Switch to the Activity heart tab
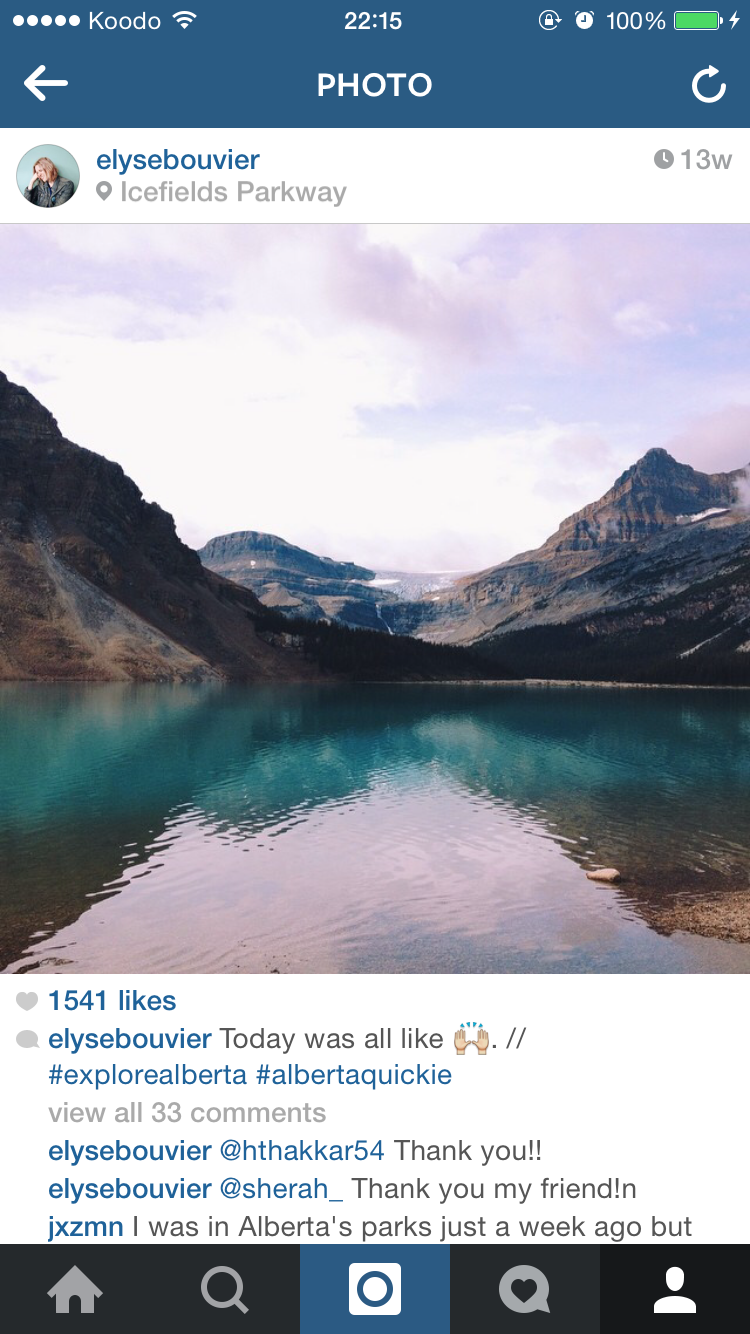The width and height of the screenshot is (750, 1334). pyautogui.click(x=525, y=1290)
